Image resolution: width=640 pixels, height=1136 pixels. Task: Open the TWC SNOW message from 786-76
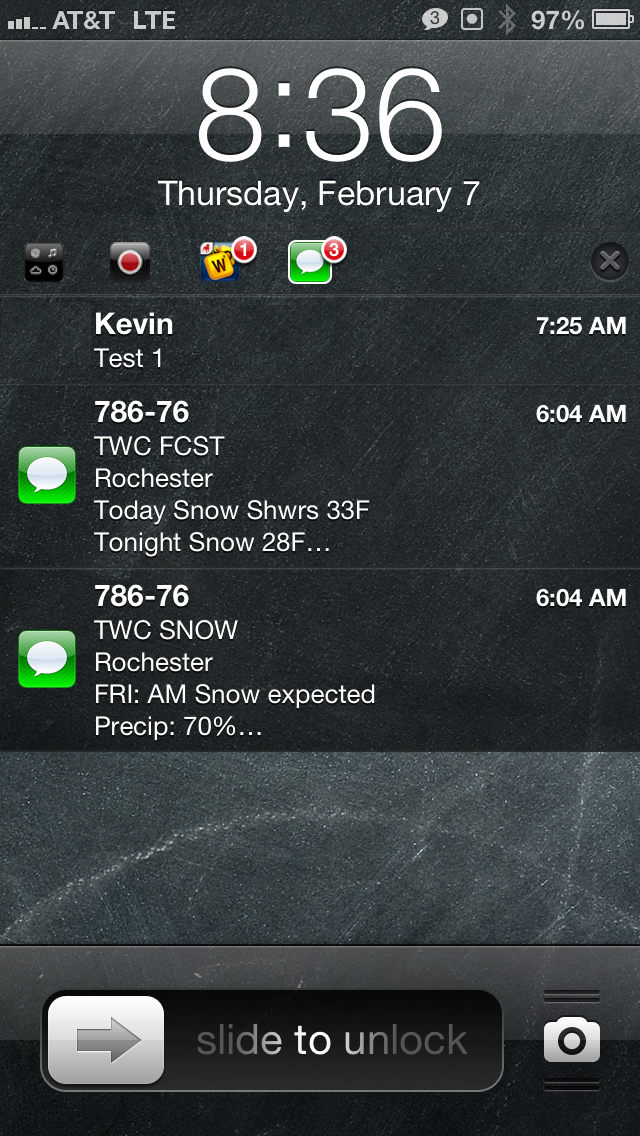click(320, 660)
